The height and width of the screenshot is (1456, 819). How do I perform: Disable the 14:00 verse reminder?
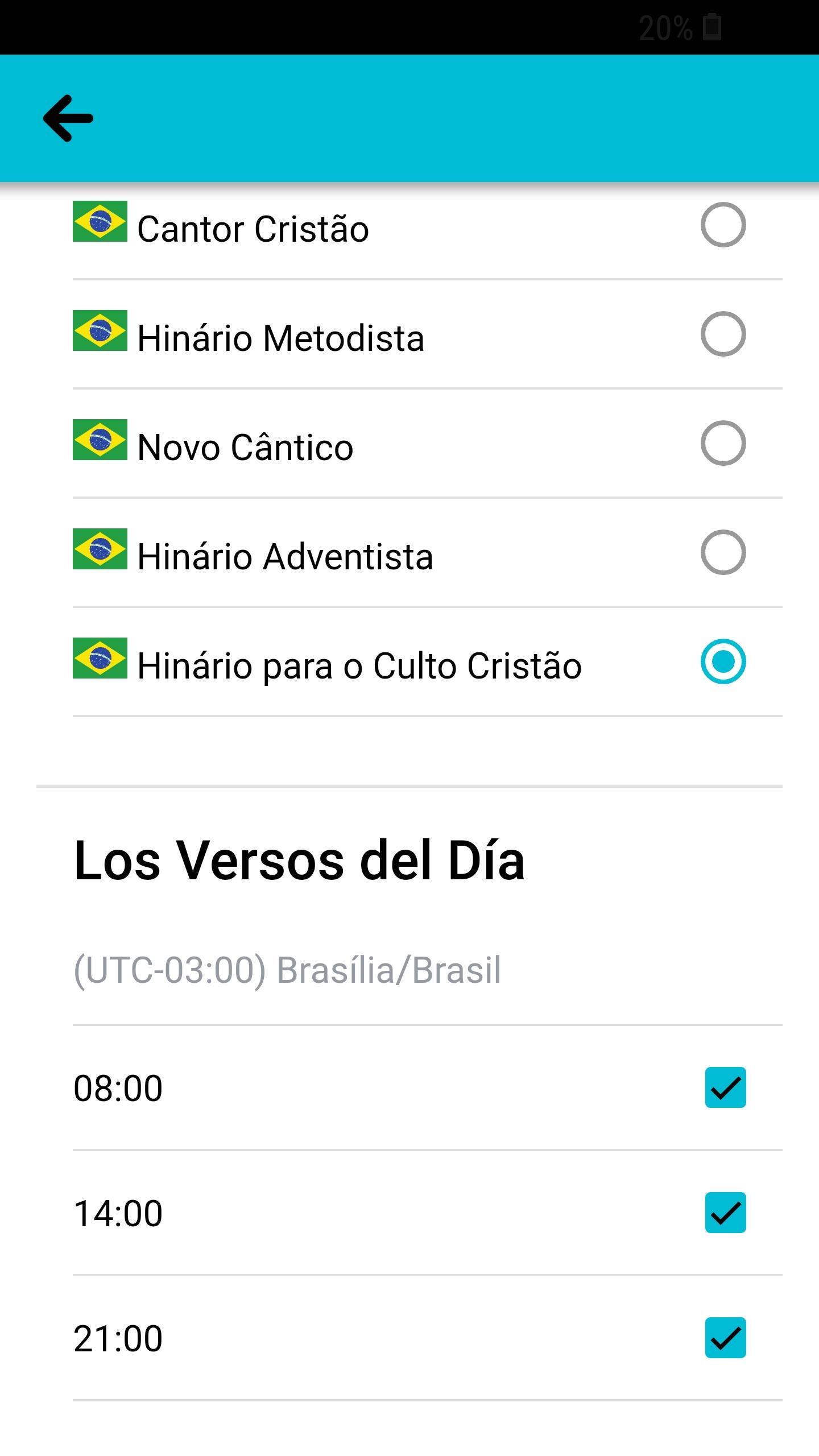(725, 1213)
